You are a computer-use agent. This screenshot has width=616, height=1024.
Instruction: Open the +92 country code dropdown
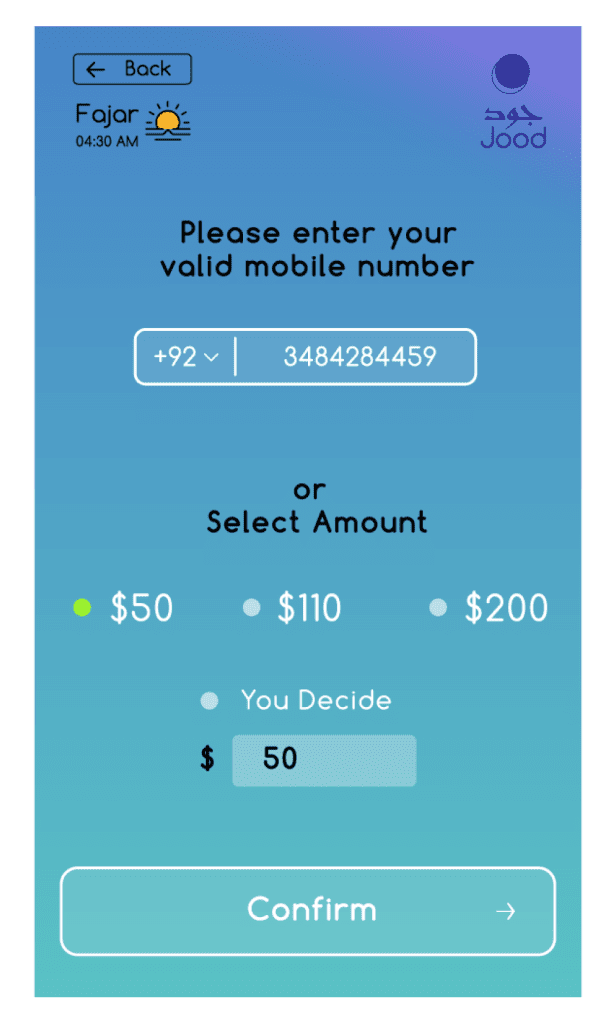click(186, 357)
